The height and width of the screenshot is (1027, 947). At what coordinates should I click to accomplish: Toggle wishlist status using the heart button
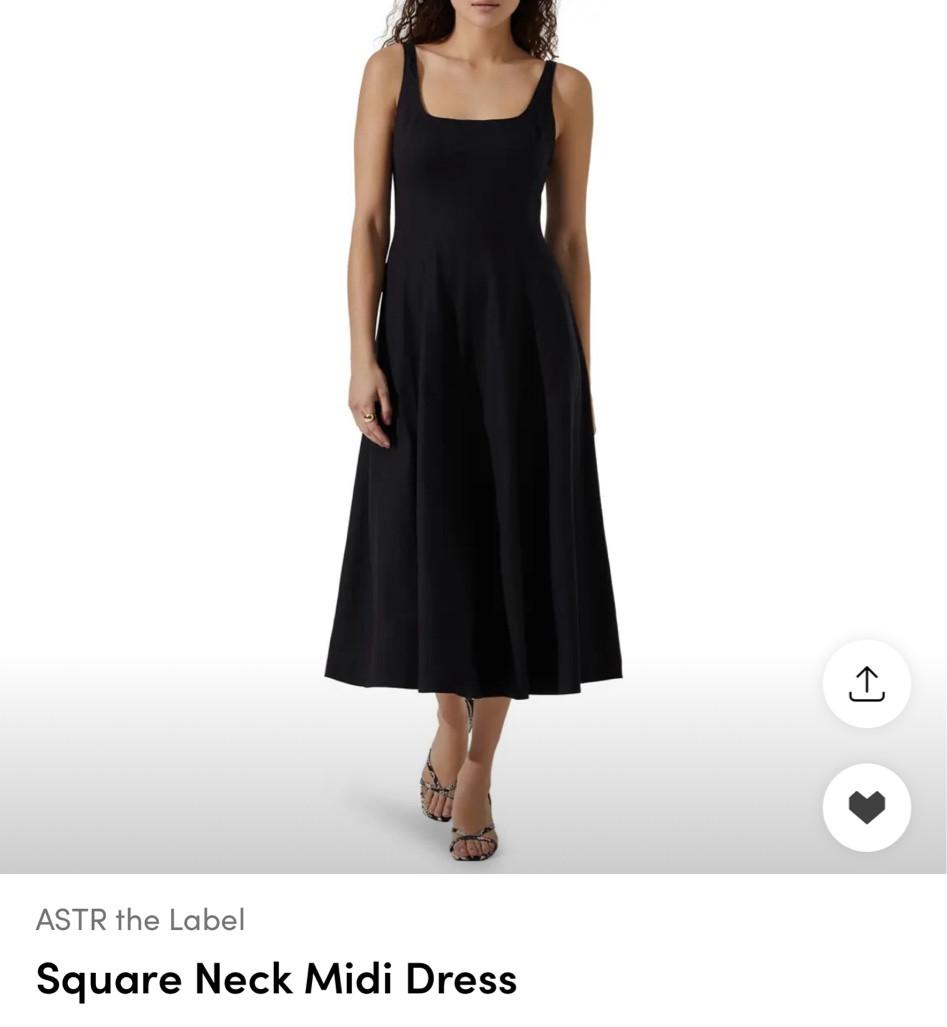[x=866, y=807]
